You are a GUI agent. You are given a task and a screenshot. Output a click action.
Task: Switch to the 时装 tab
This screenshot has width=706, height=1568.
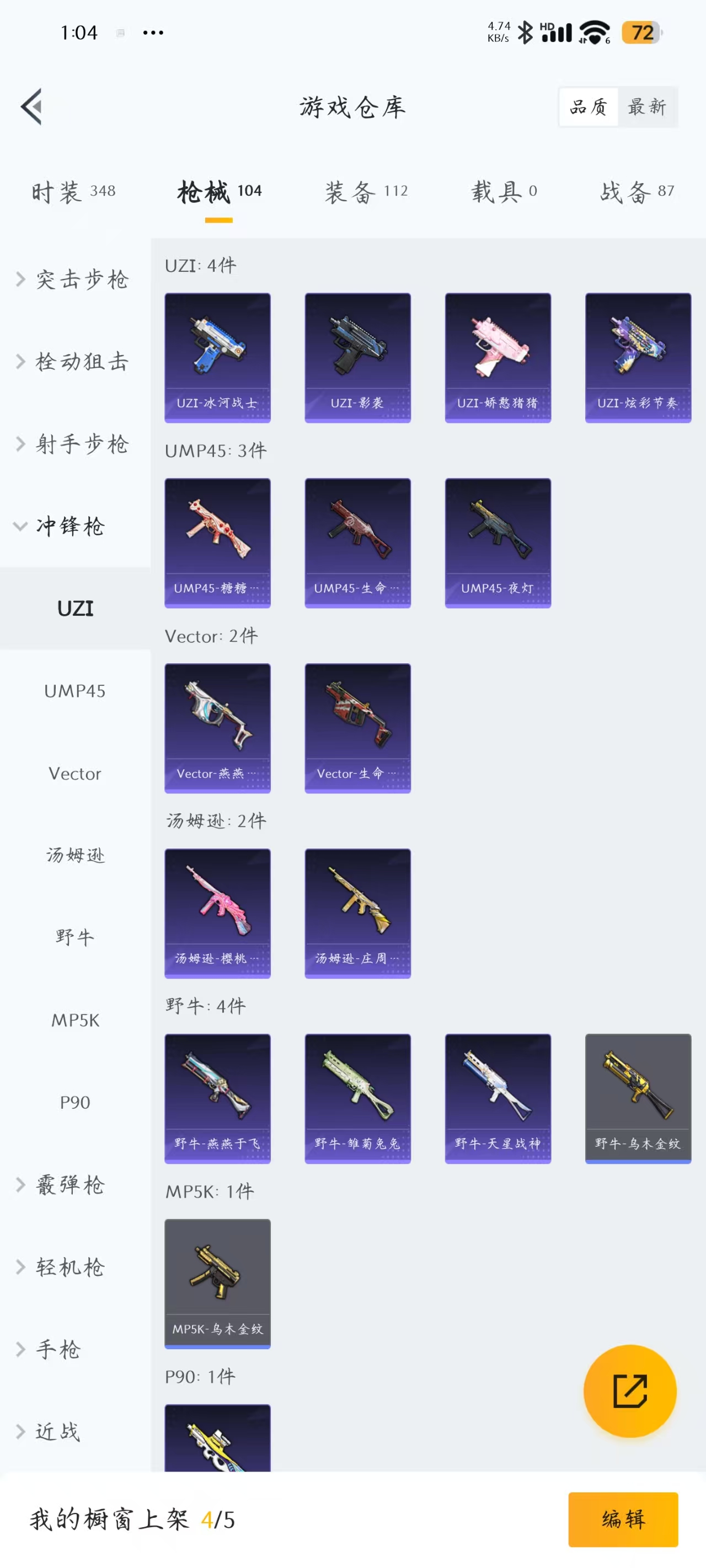pyautogui.click(x=73, y=192)
